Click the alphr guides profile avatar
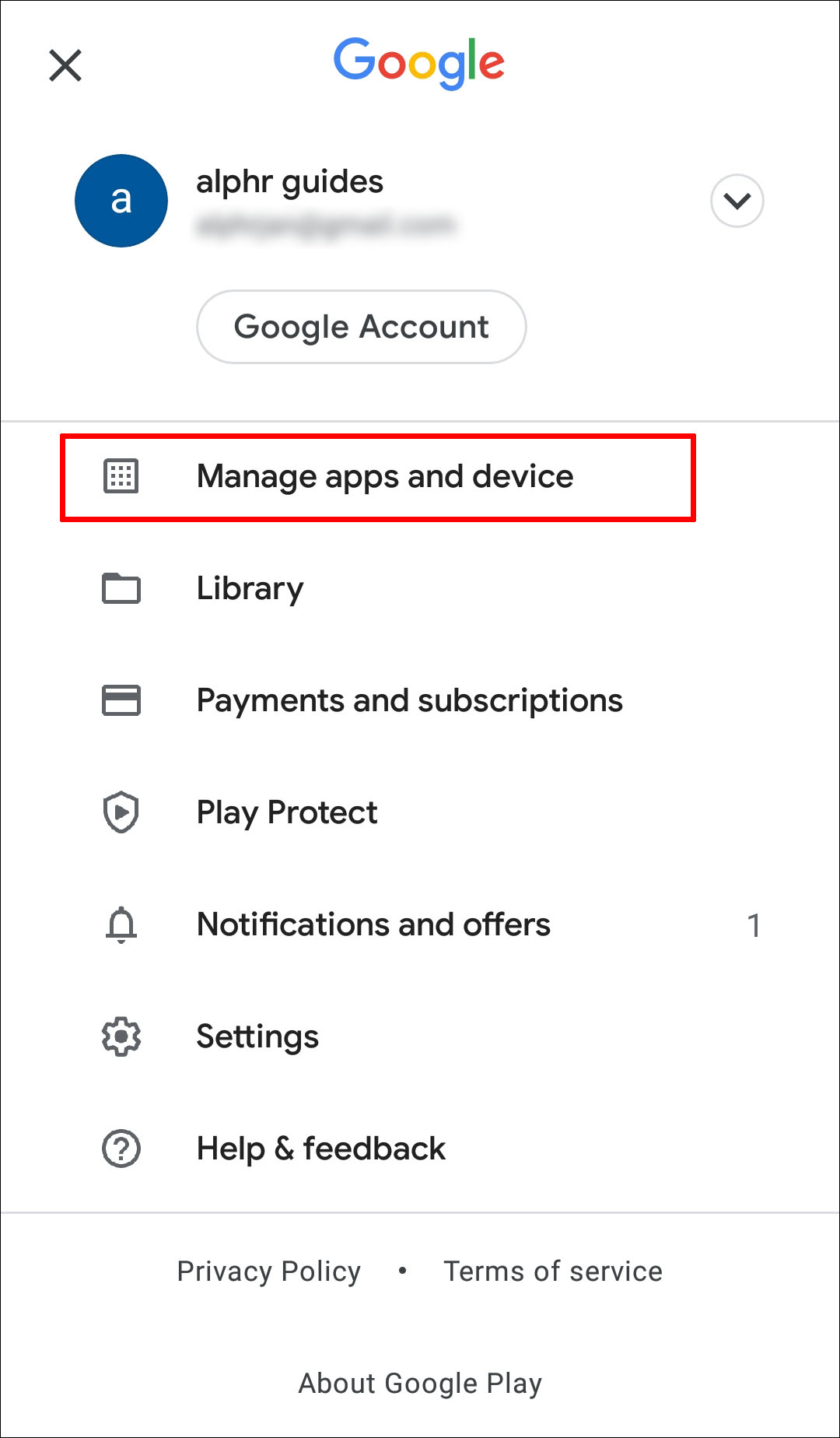840x1438 pixels. click(120, 200)
